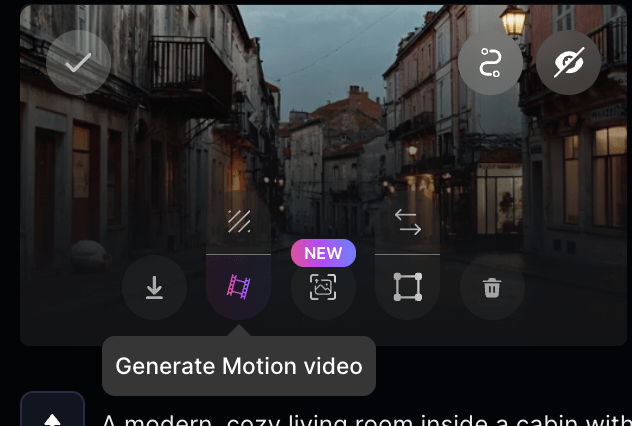Generate Motion video from this image
The image size is (632, 426).
pyautogui.click(x=238, y=288)
